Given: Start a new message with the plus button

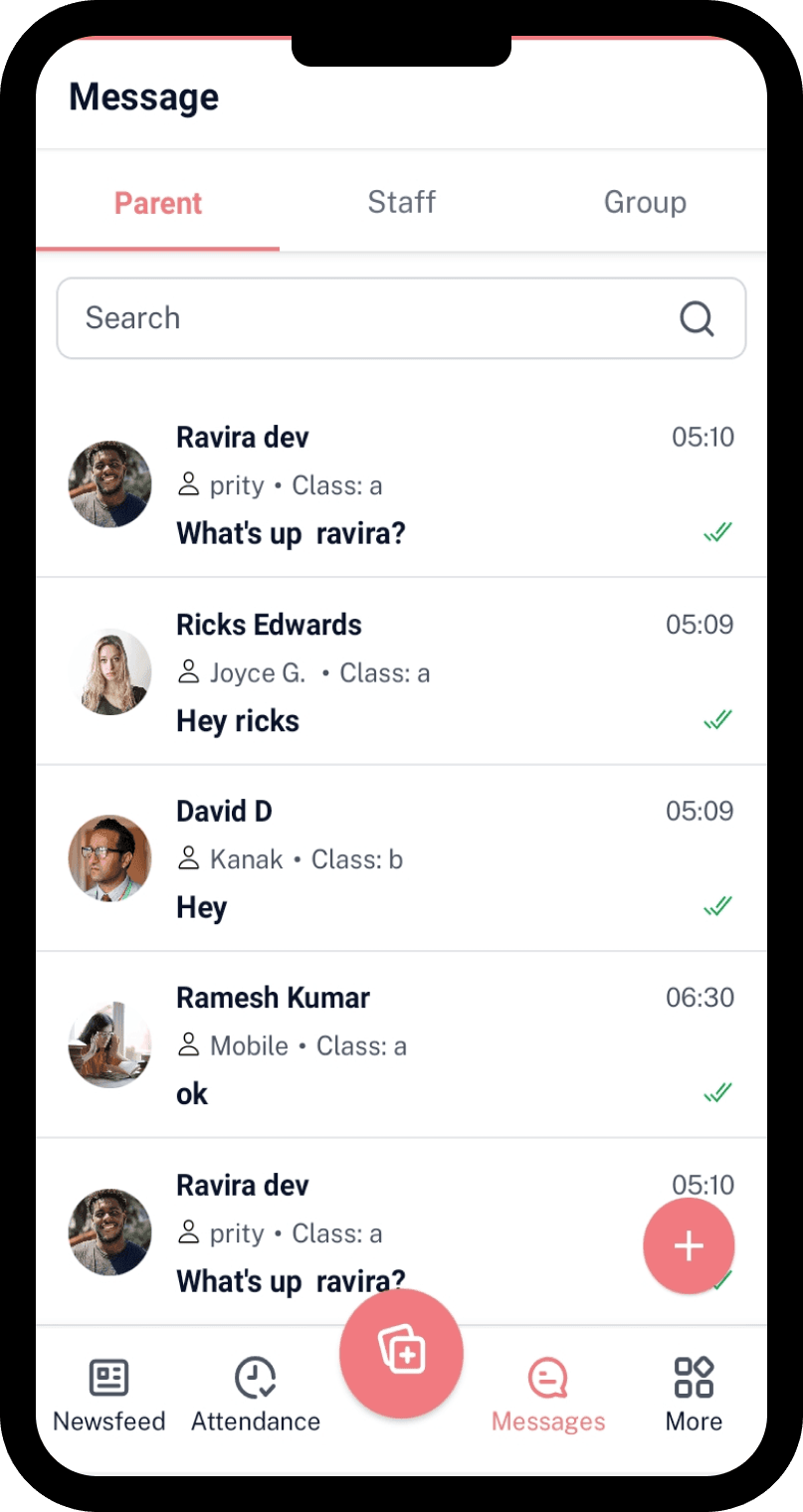Looking at the screenshot, I should (689, 1245).
